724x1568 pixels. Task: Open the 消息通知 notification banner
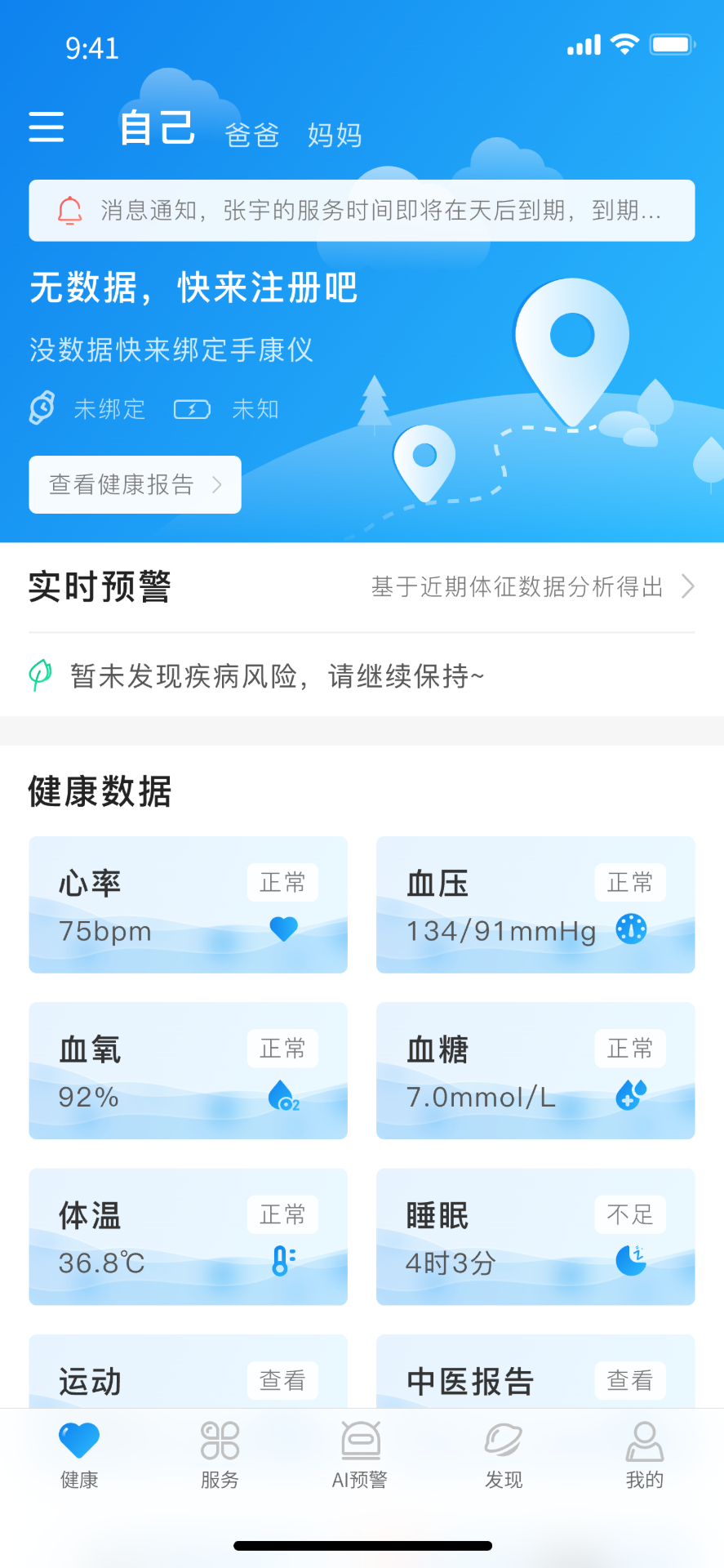click(362, 211)
